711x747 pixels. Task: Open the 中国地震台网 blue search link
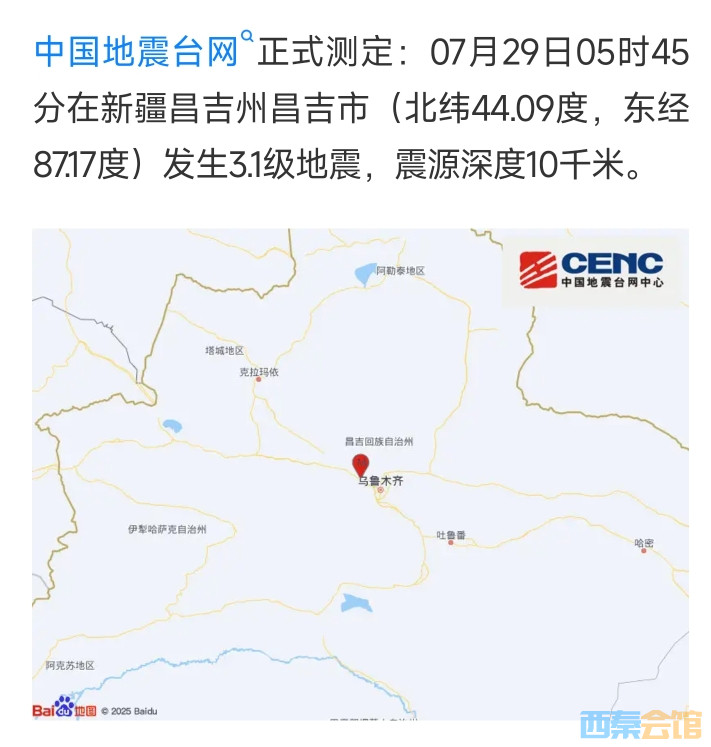click(136, 52)
